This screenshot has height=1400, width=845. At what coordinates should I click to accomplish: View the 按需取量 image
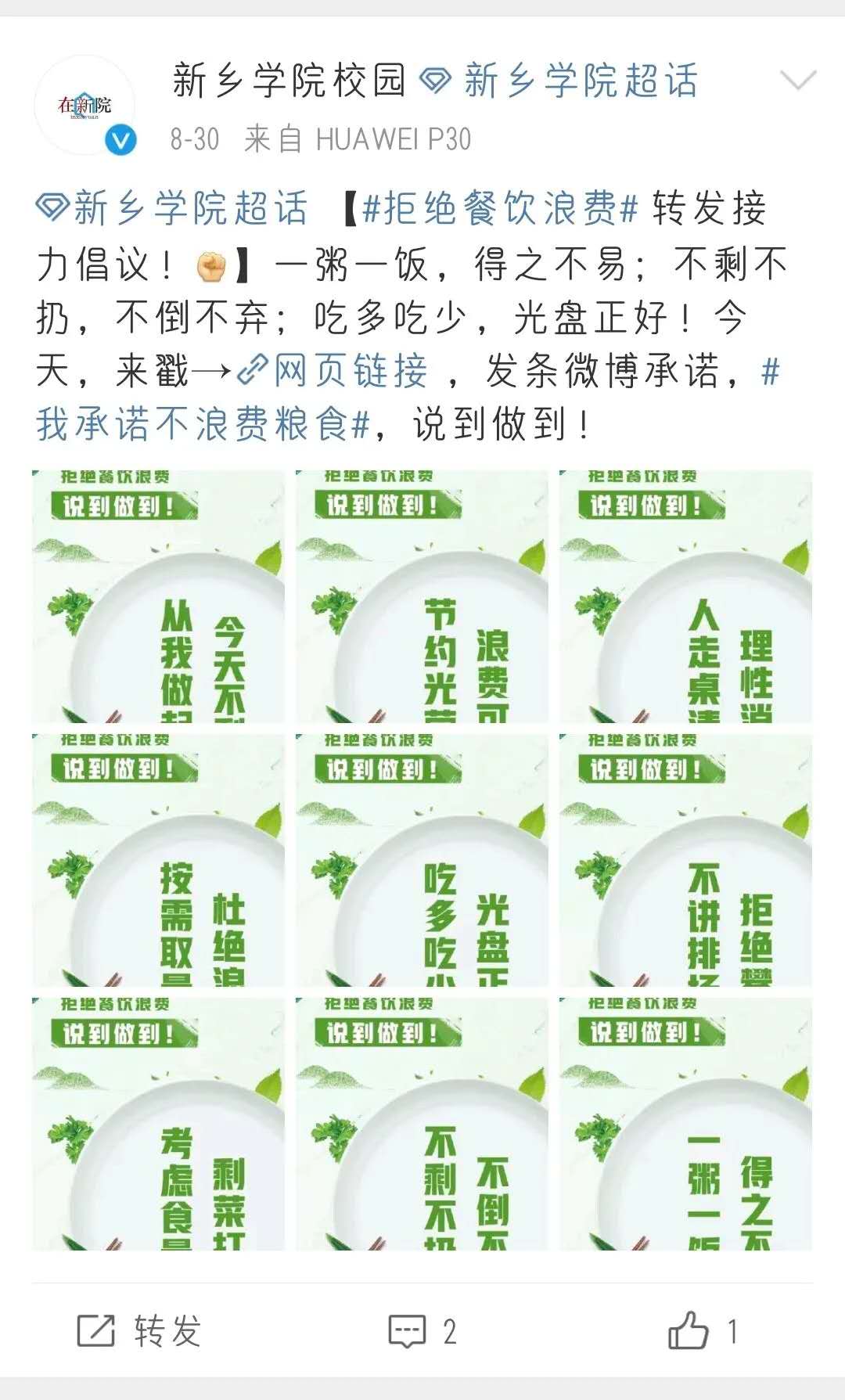click(158, 860)
